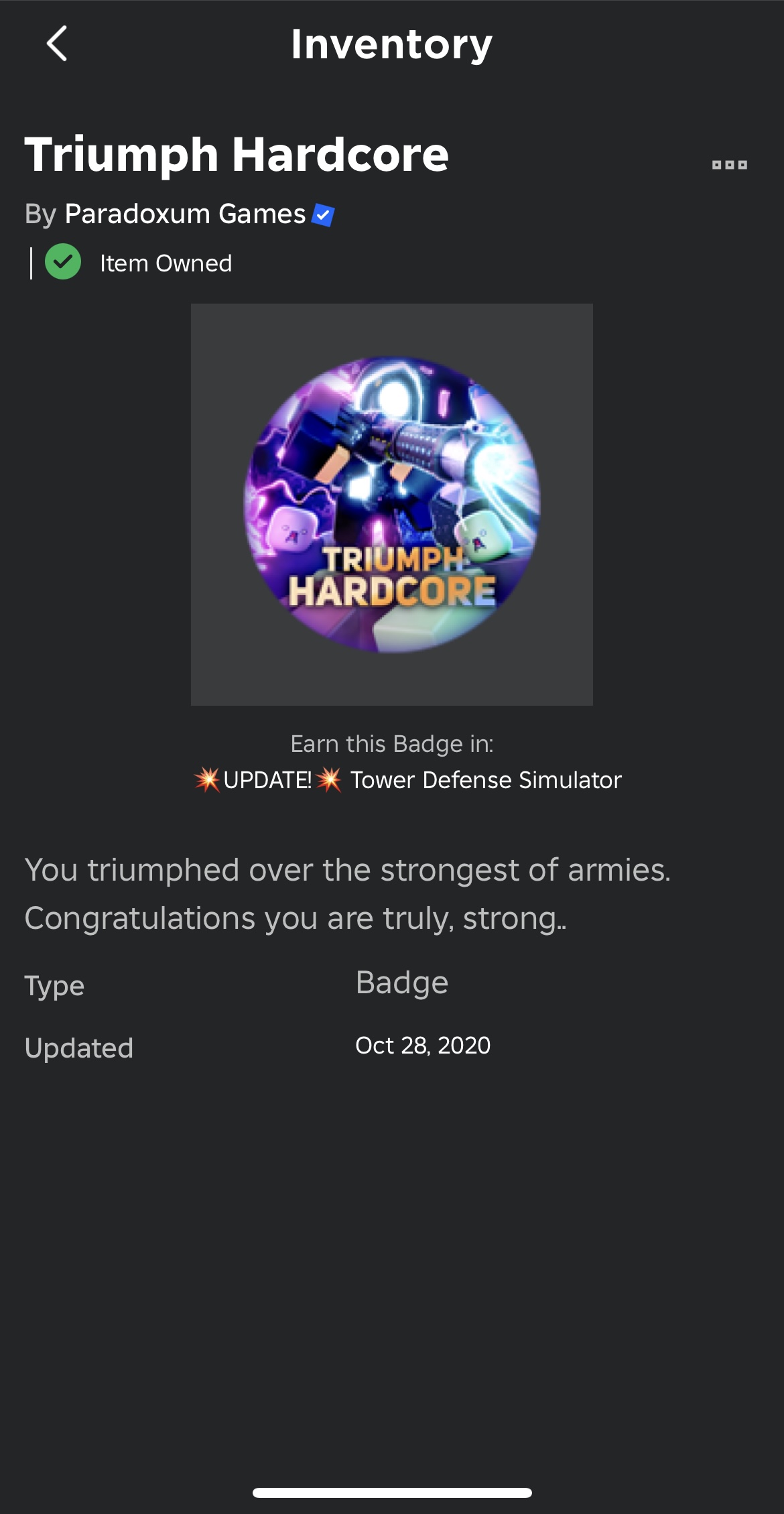784x1514 pixels.
Task: Open the three-dot options menu
Action: coord(729,164)
